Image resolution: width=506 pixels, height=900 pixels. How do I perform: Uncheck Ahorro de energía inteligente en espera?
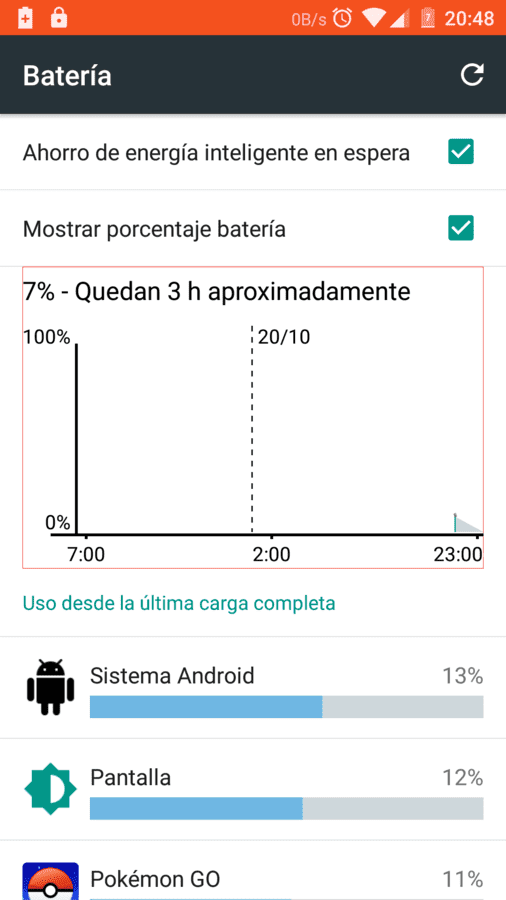pos(461,152)
